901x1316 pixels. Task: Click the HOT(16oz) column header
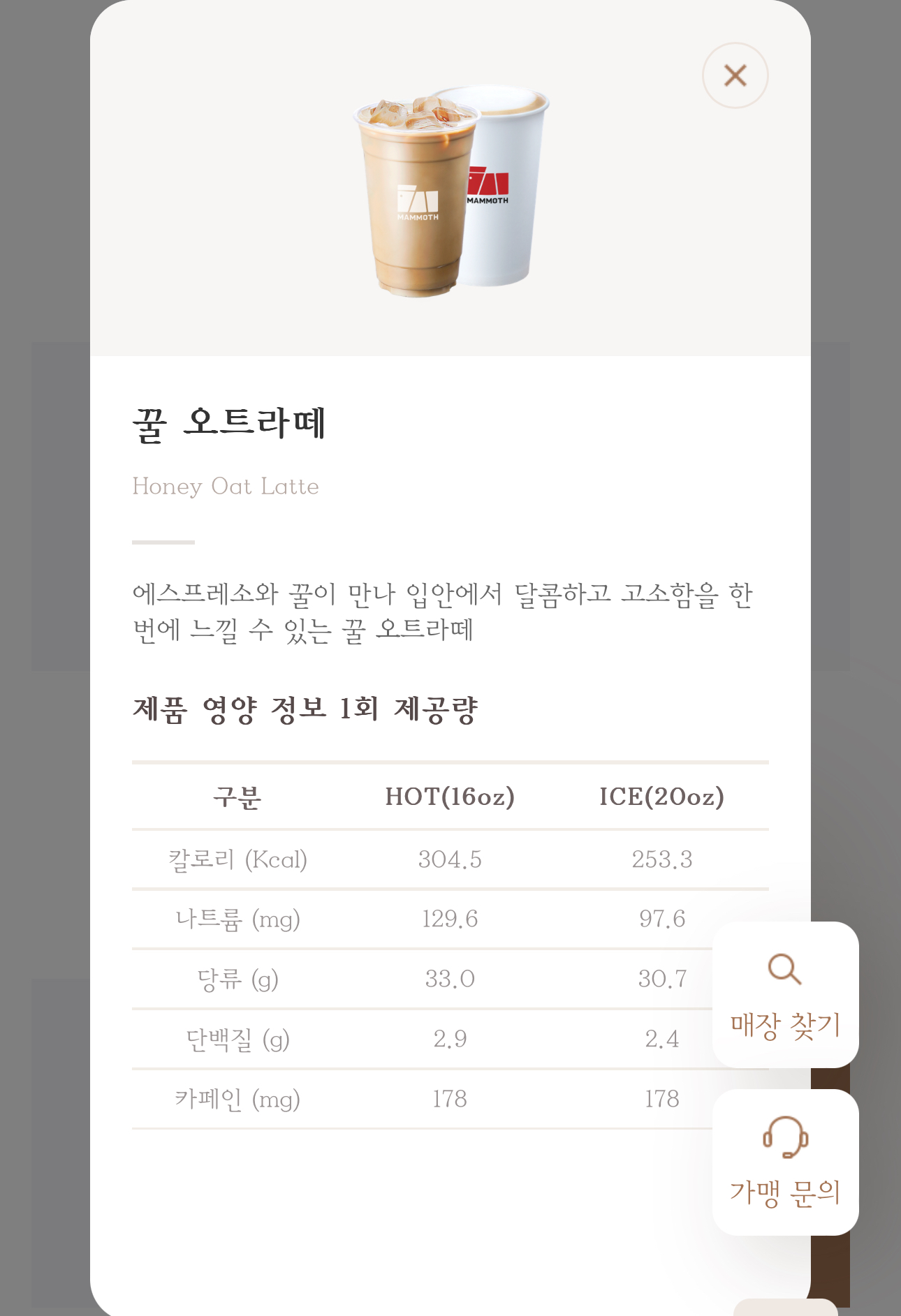450,797
